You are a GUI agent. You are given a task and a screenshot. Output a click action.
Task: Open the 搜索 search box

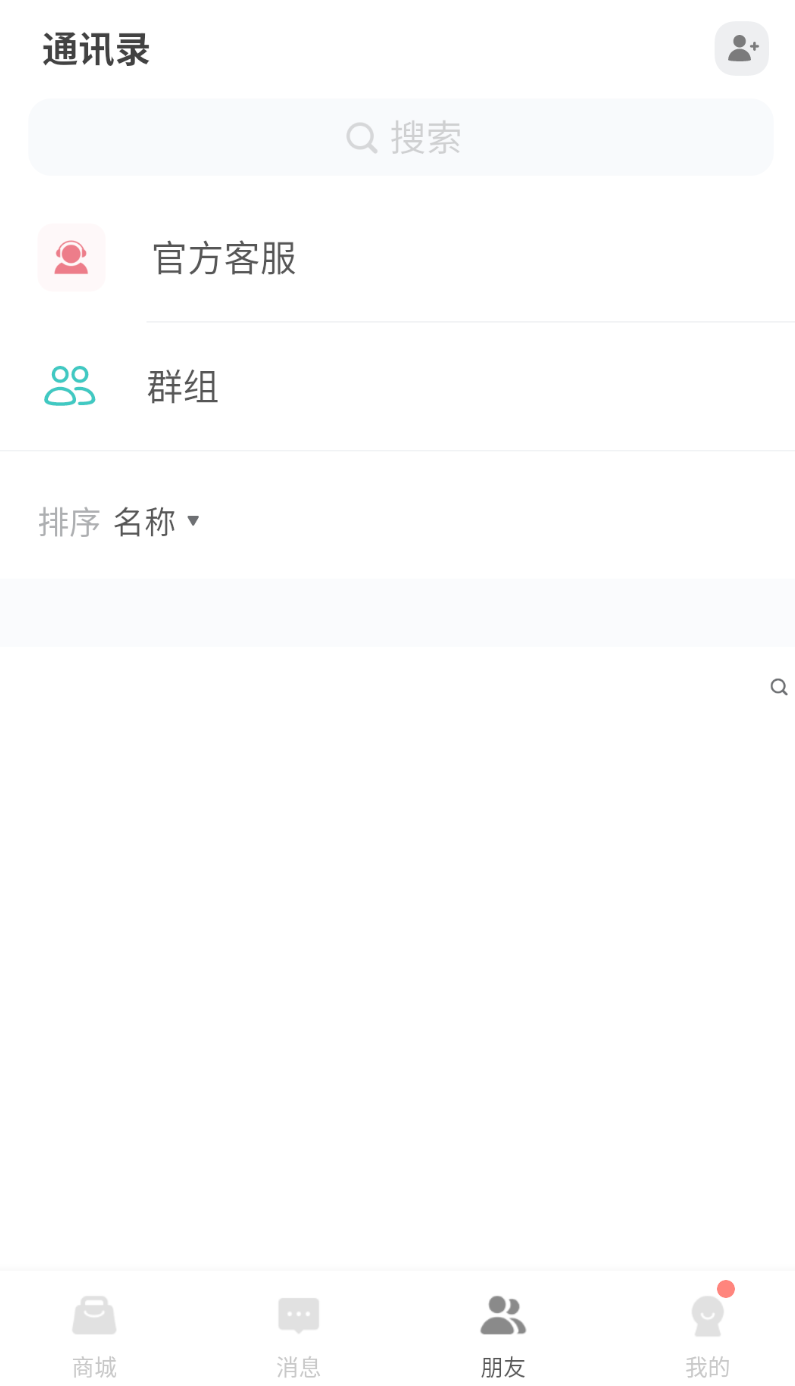400,137
